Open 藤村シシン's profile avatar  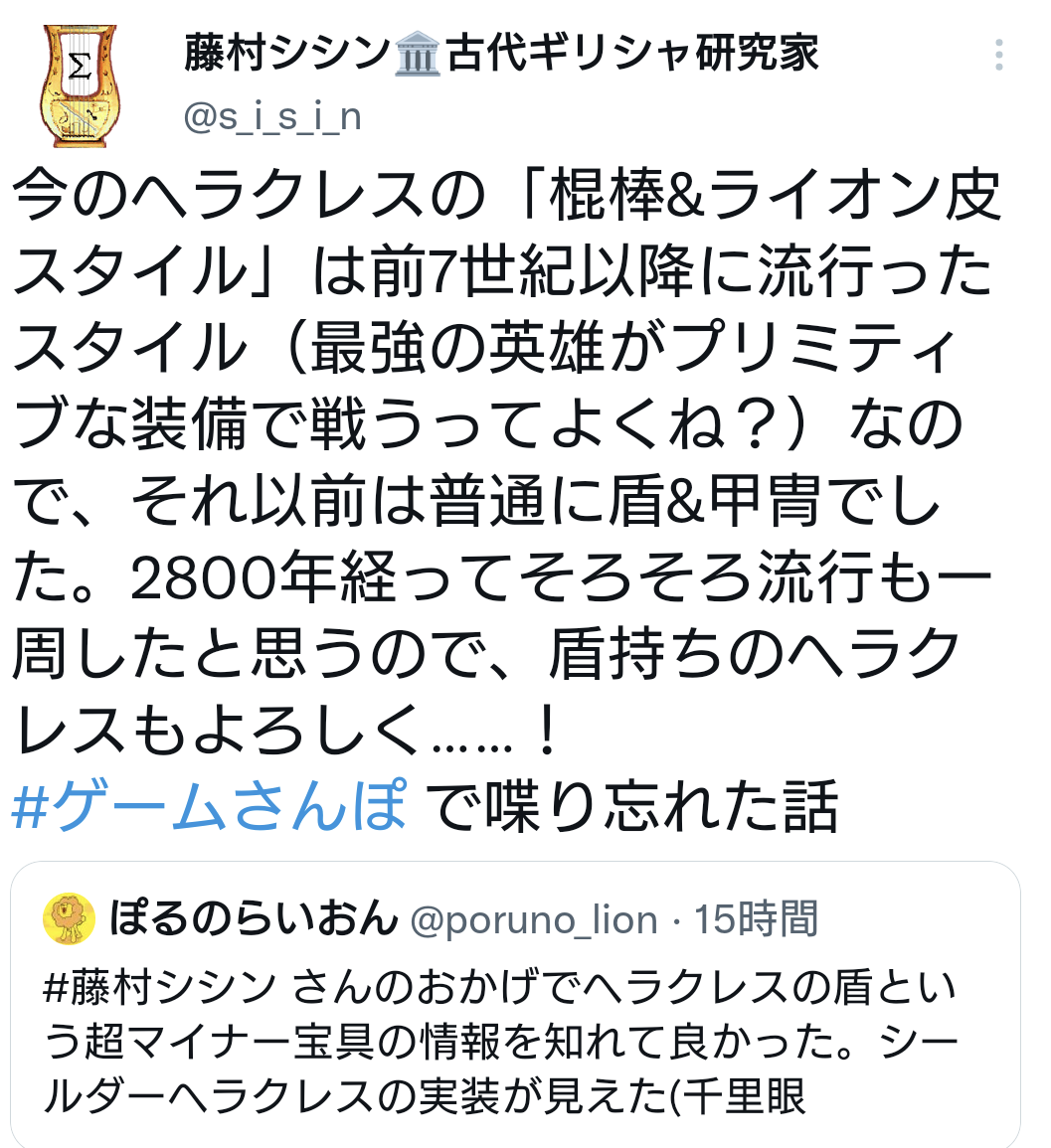click(80, 85)
